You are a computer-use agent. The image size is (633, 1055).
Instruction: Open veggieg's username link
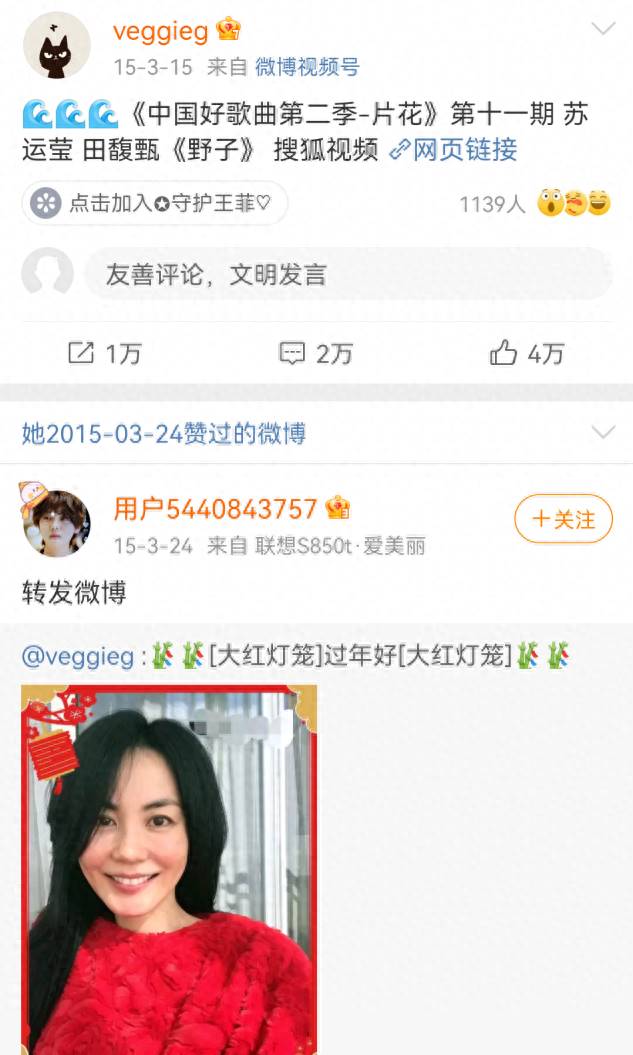(x=160, y=31)
